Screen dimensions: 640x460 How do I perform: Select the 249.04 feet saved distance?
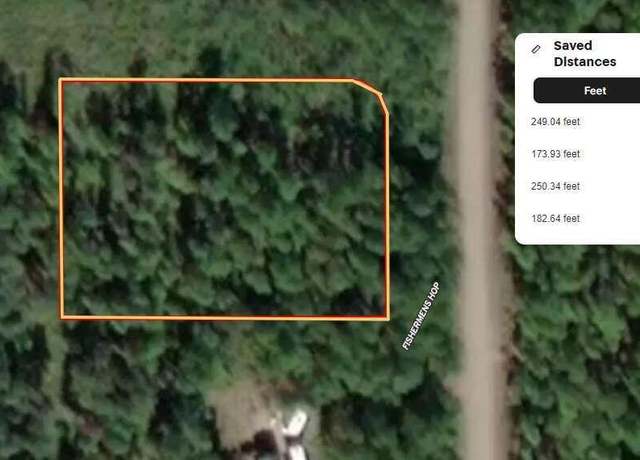point(556,122)
